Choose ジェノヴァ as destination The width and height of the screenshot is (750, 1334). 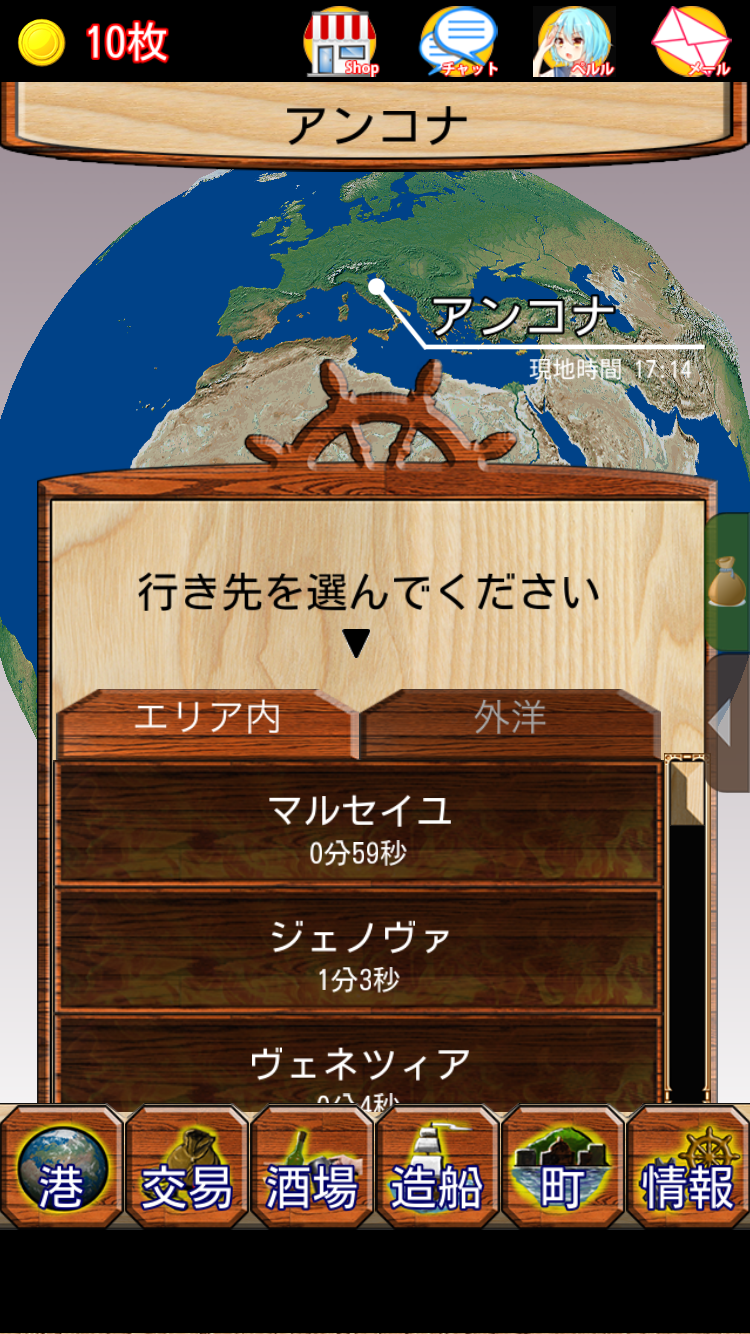tap(358, 950)
